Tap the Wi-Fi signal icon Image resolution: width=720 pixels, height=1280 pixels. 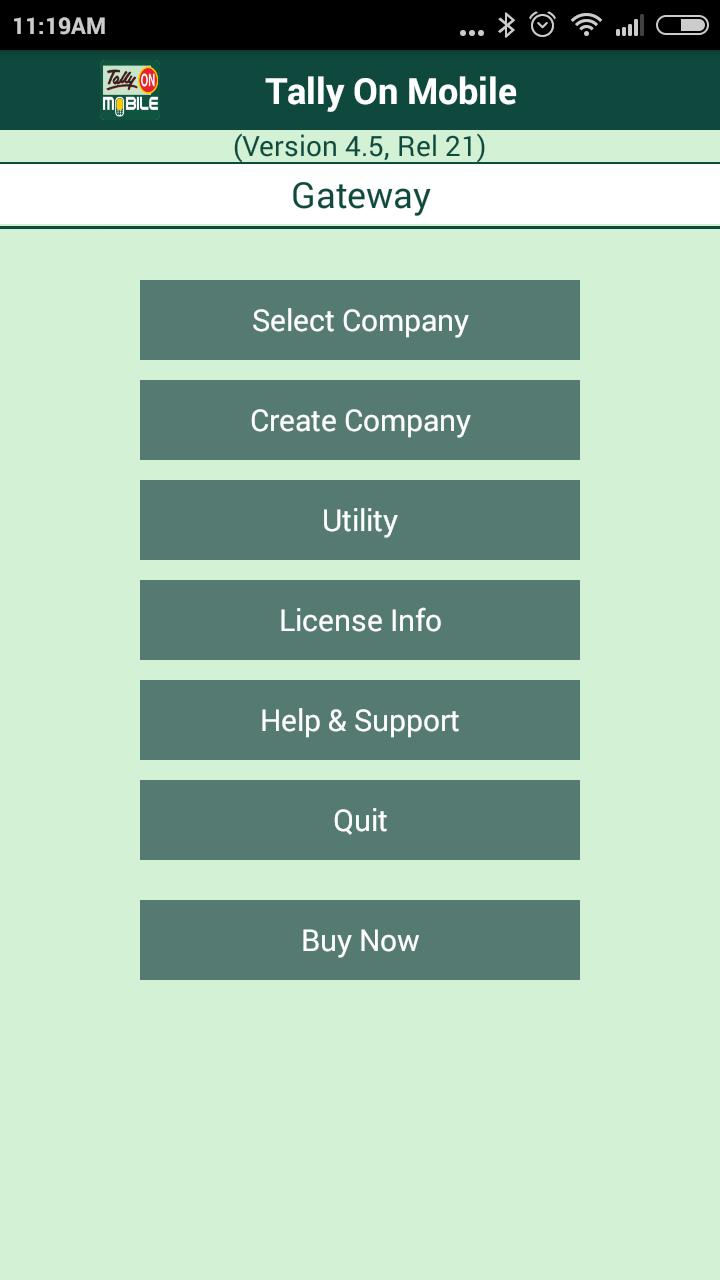coord(585,25)
